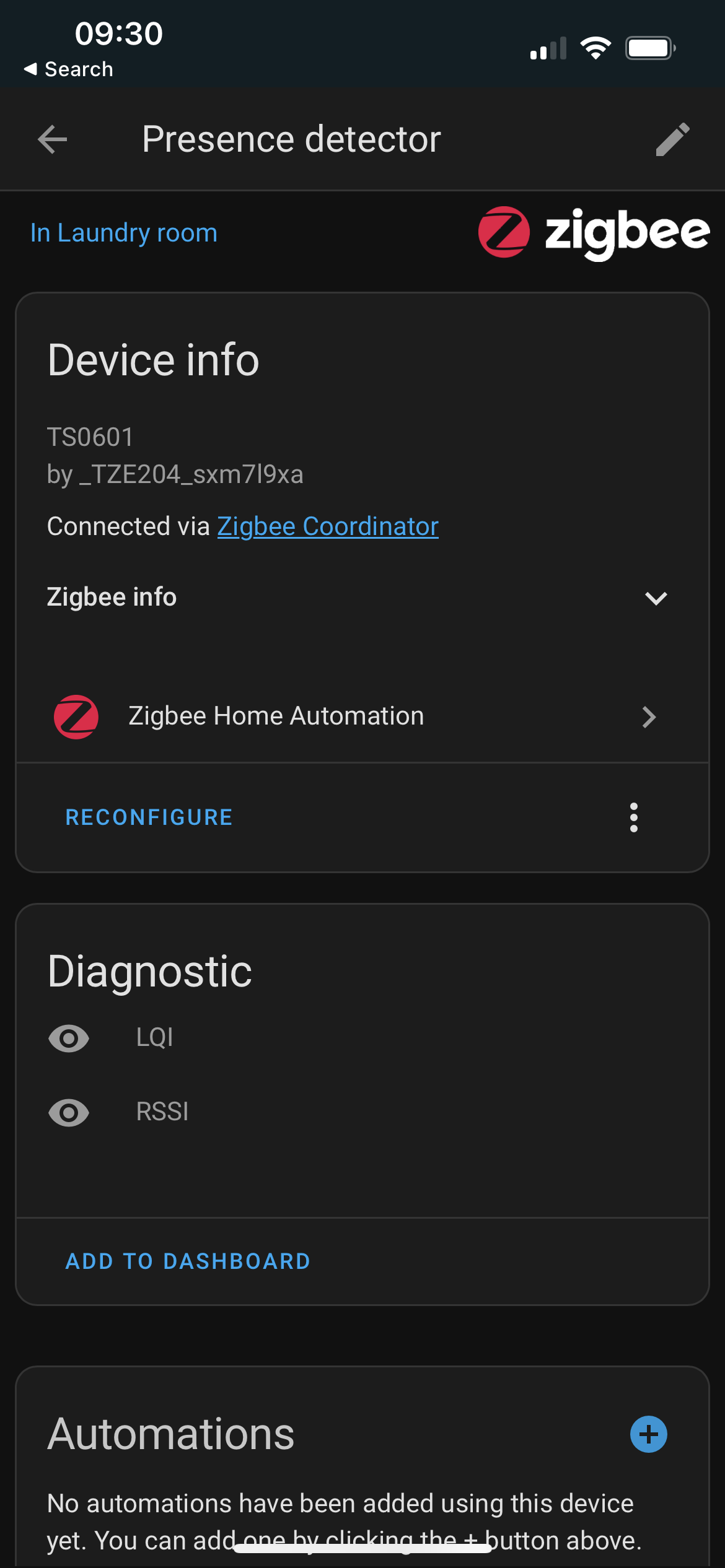
Task: Follow the Zigbee Coordinator link
Action: 328,526
